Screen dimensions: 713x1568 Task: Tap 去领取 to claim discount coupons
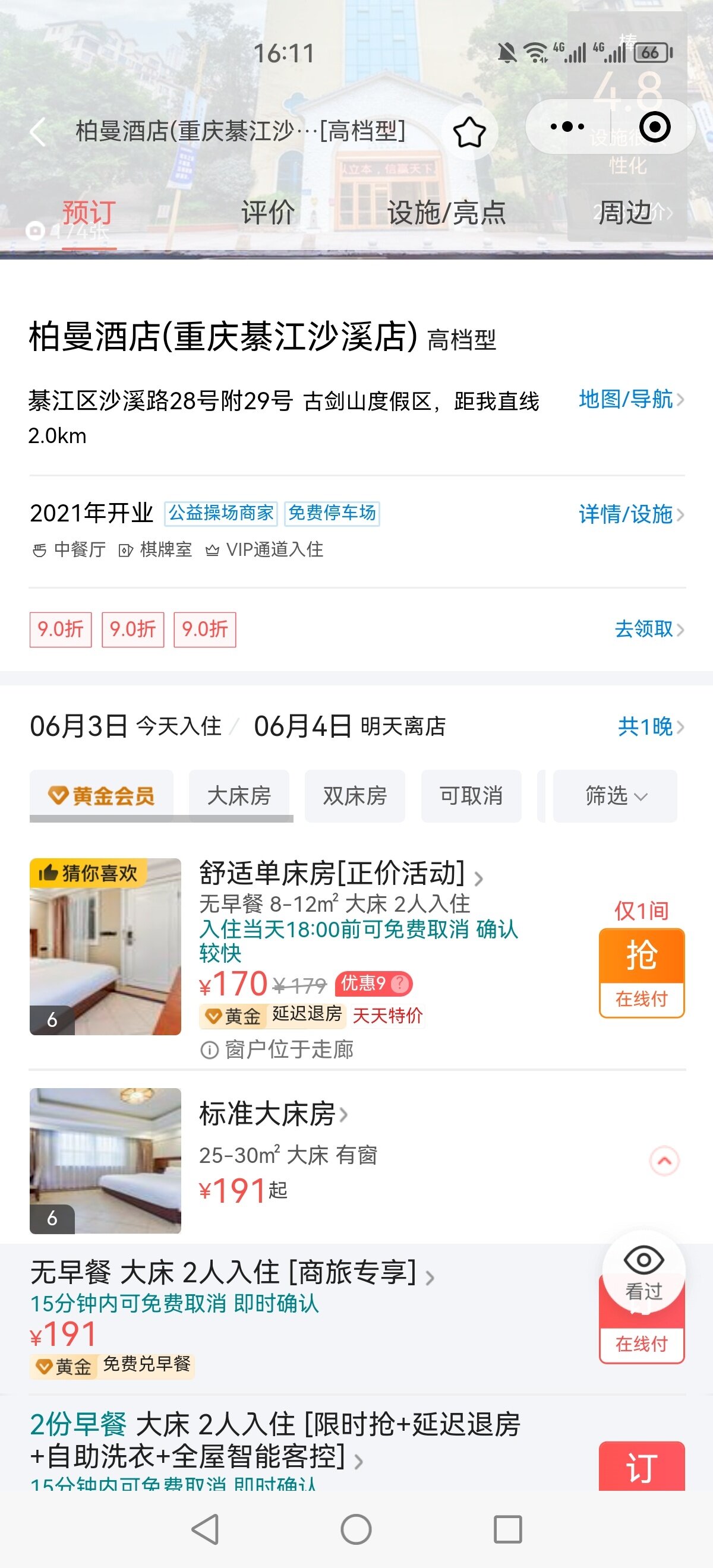[648, 629]
